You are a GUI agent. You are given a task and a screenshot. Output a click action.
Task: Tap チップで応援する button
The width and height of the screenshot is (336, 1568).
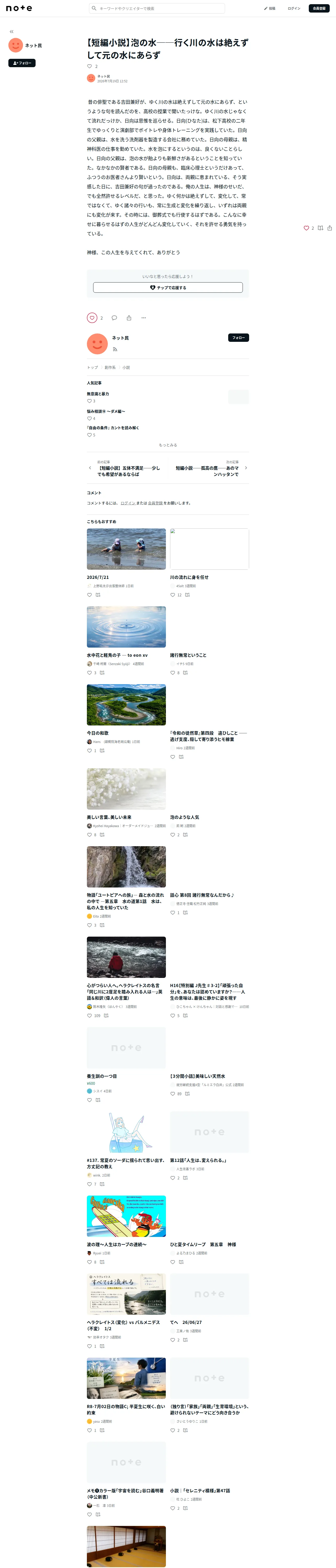tap(168, 287)
